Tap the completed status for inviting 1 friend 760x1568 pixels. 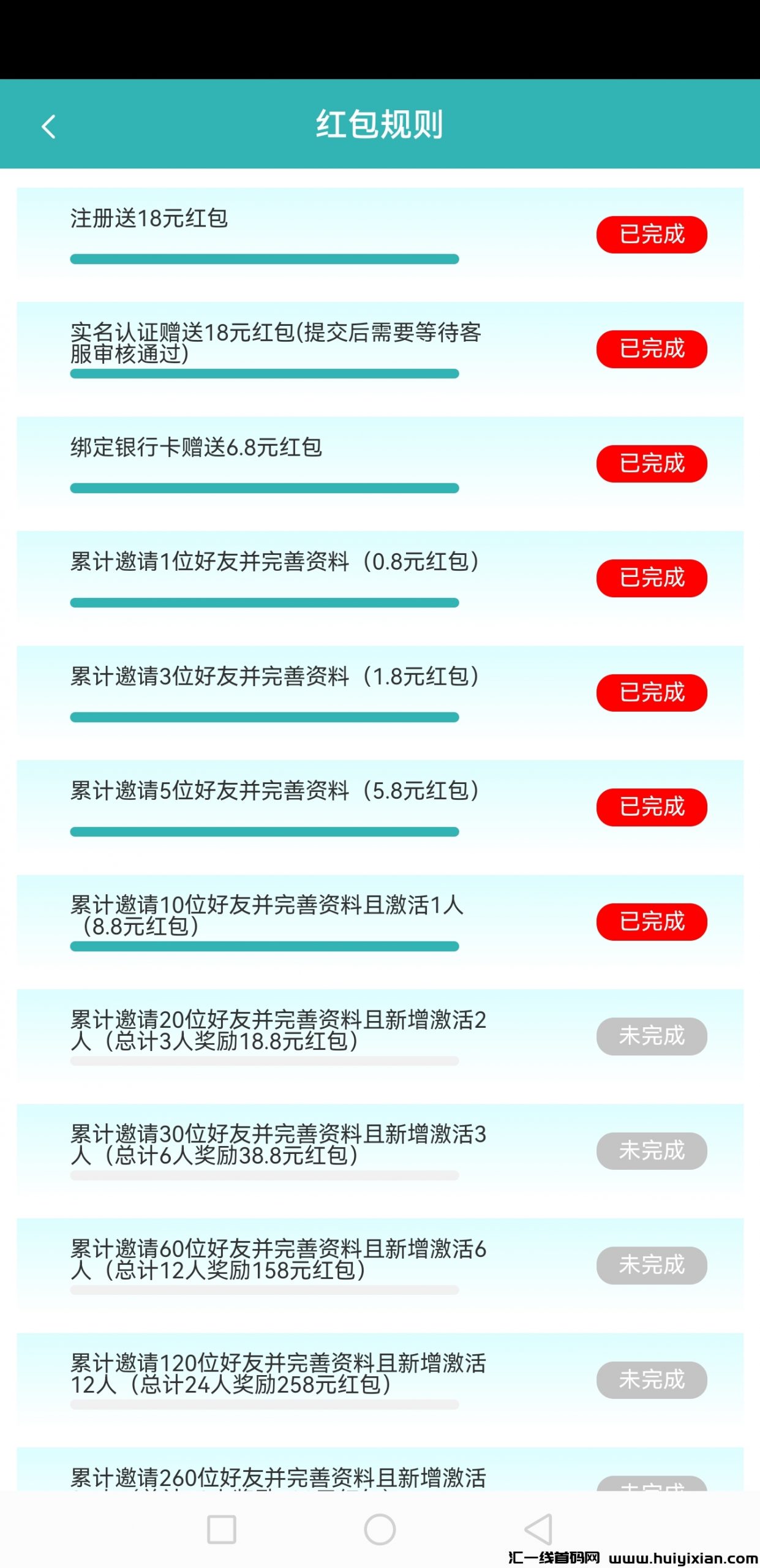(x=651, y=577)
